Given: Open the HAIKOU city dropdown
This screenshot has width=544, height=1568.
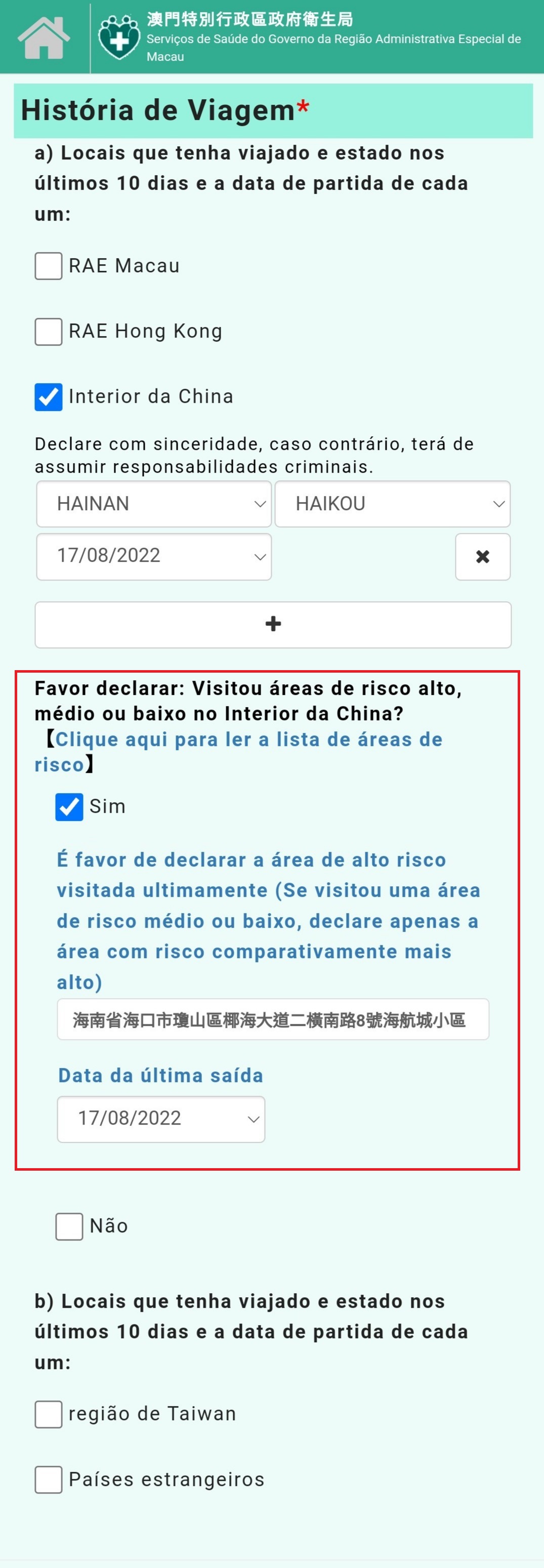Looking at the screenshot, I should [x=392, y=504].
